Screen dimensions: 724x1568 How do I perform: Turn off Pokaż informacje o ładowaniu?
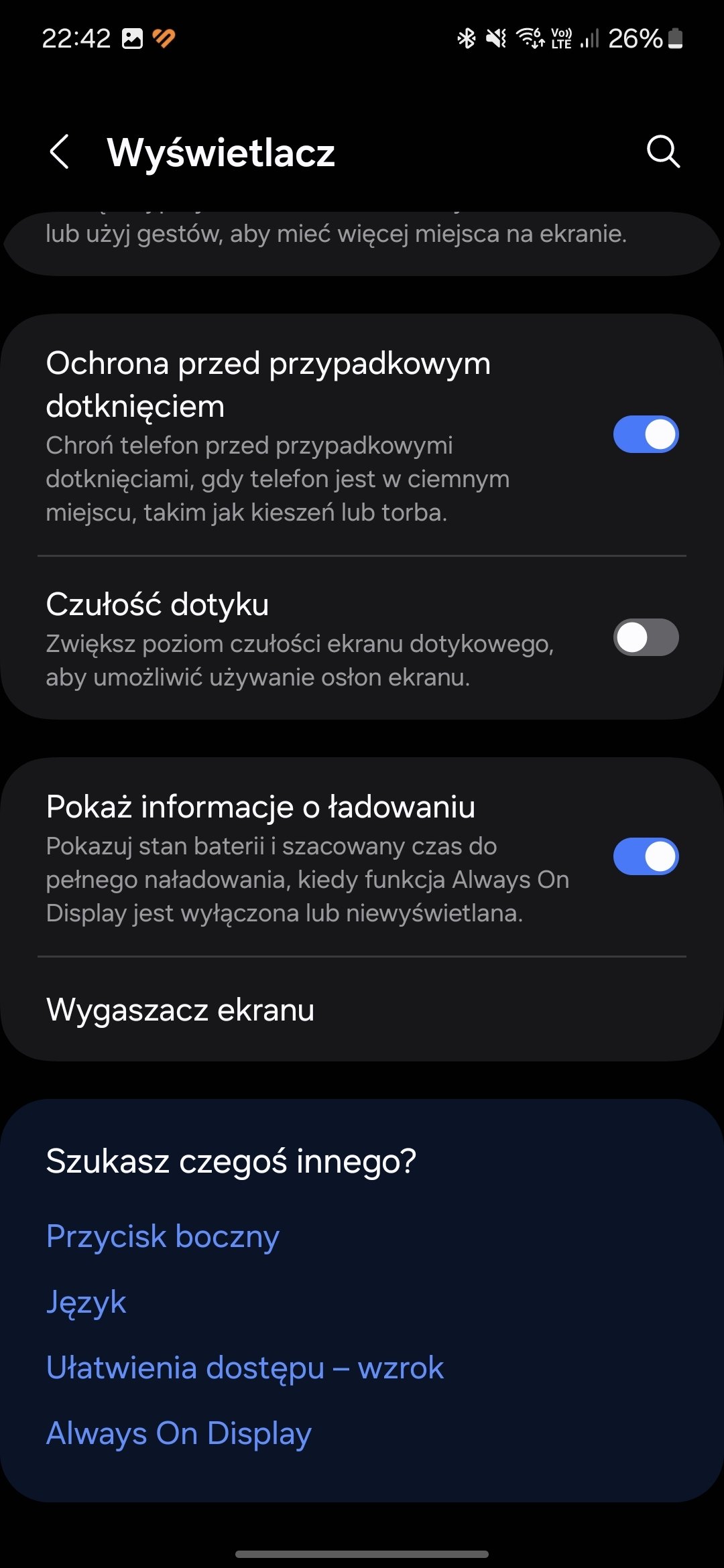click(x=646, y=856)
